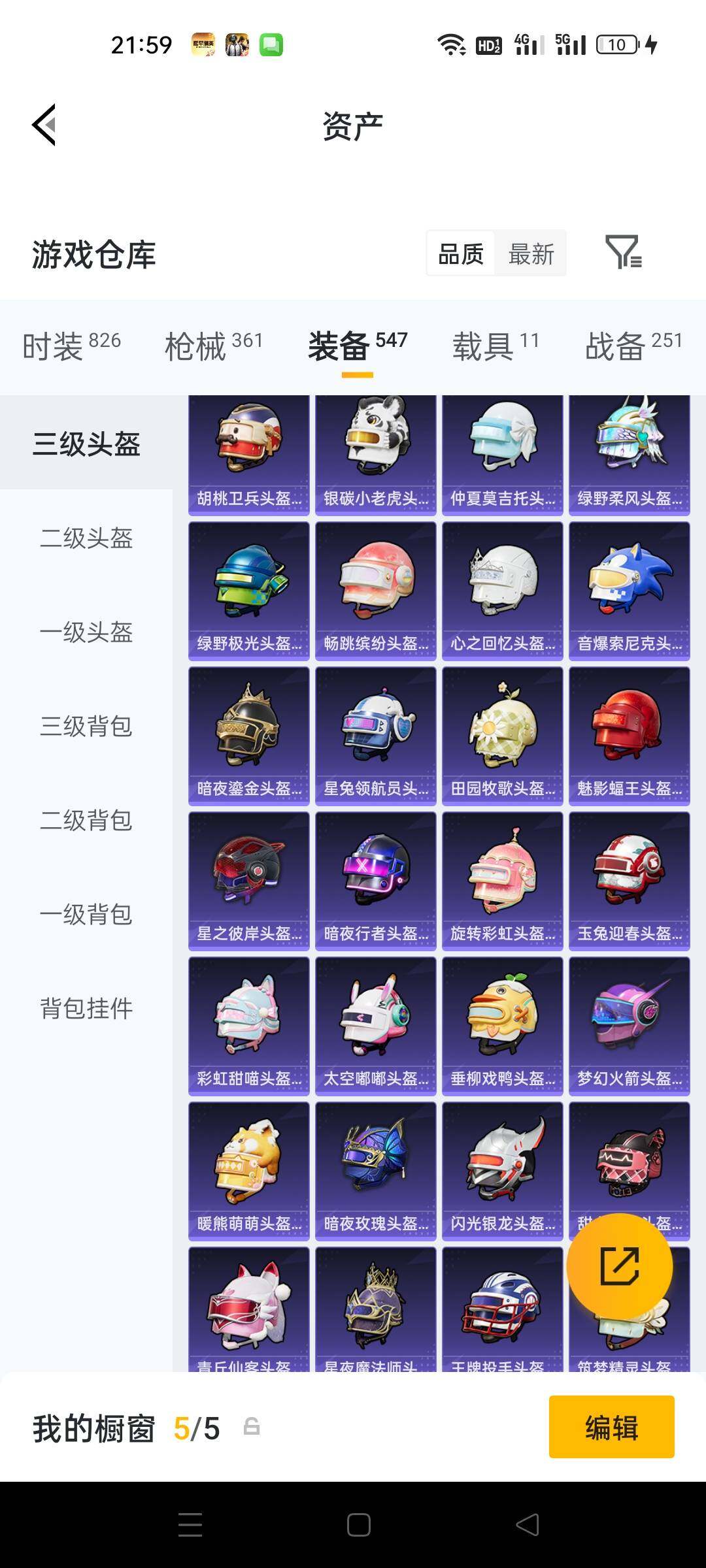Tap the back arrow to leave 资产 page
The image size is (706, 1568).
pyautogui.click(x=43, y=125)
